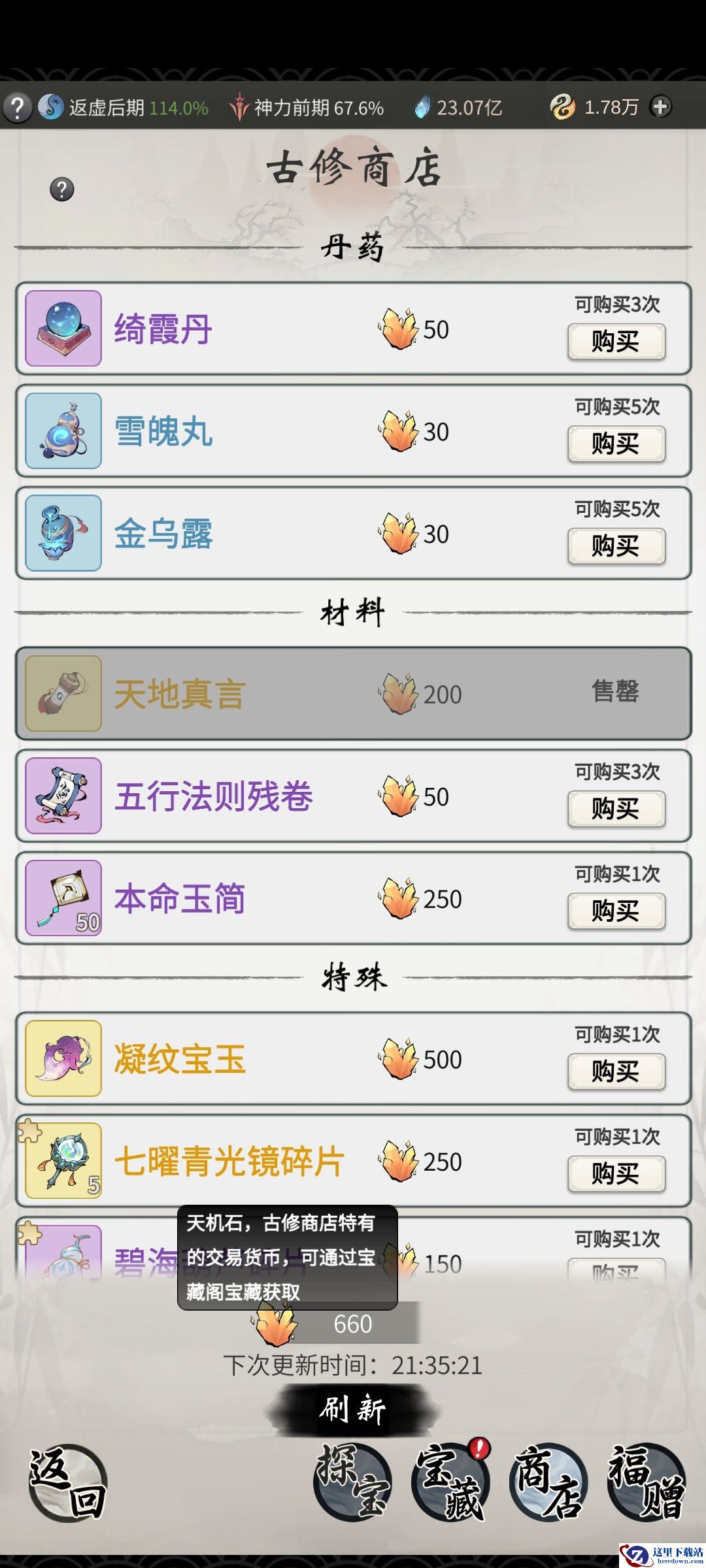
Task: Open the help icon beside the realm status
Action: pos(18,106)
